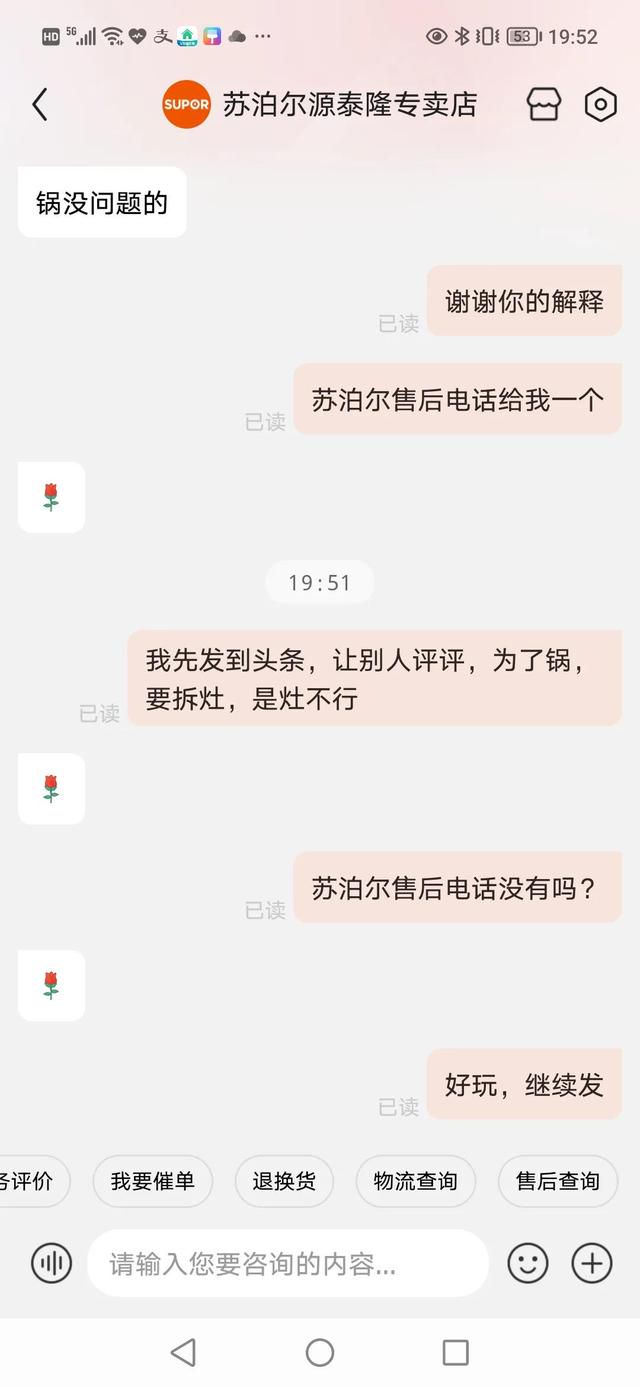Go back using the top-left arrow
Screen dimensions: 640x1387
click(40, 104)
